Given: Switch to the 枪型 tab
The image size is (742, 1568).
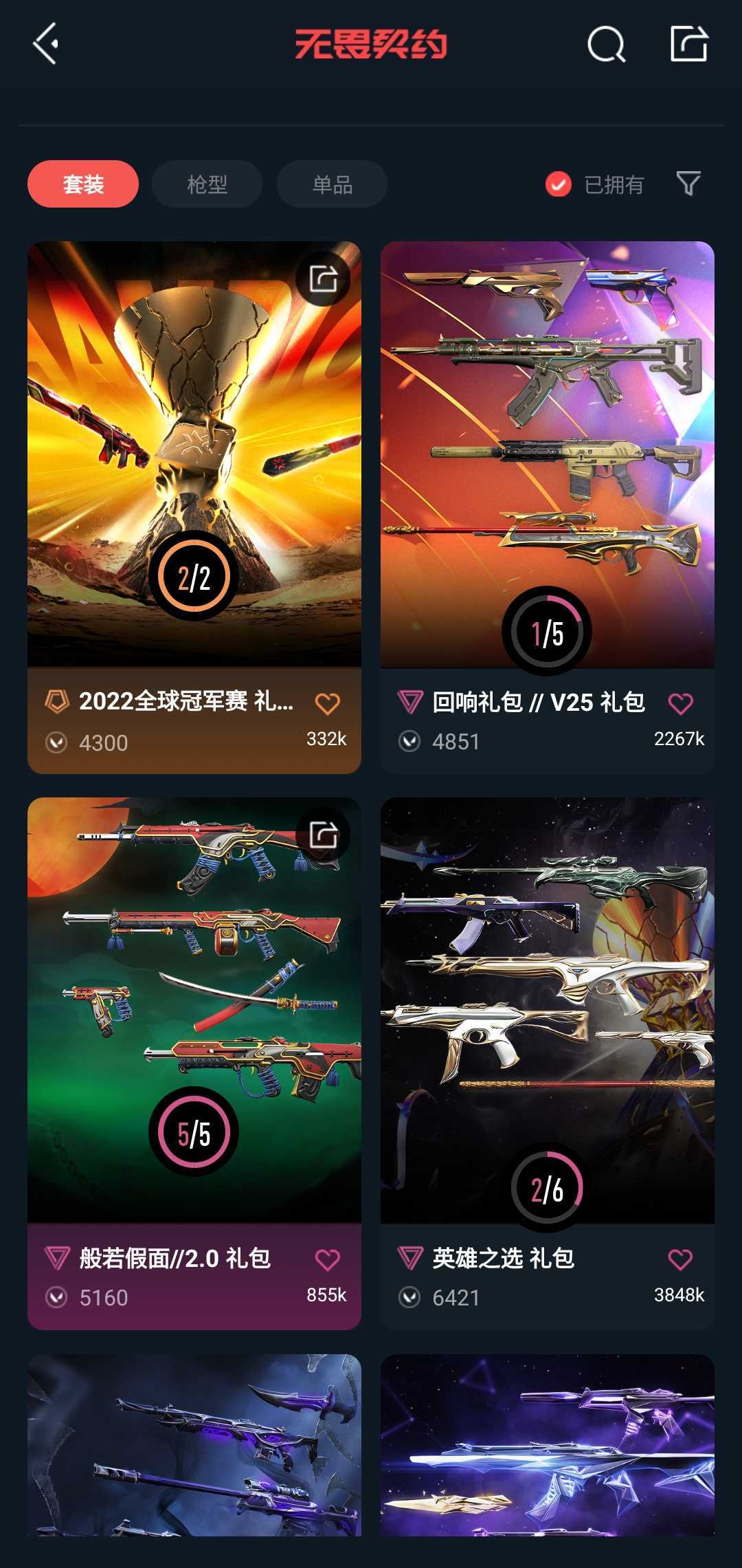Looking at the screenshot, I should click(x=207, y=184).
